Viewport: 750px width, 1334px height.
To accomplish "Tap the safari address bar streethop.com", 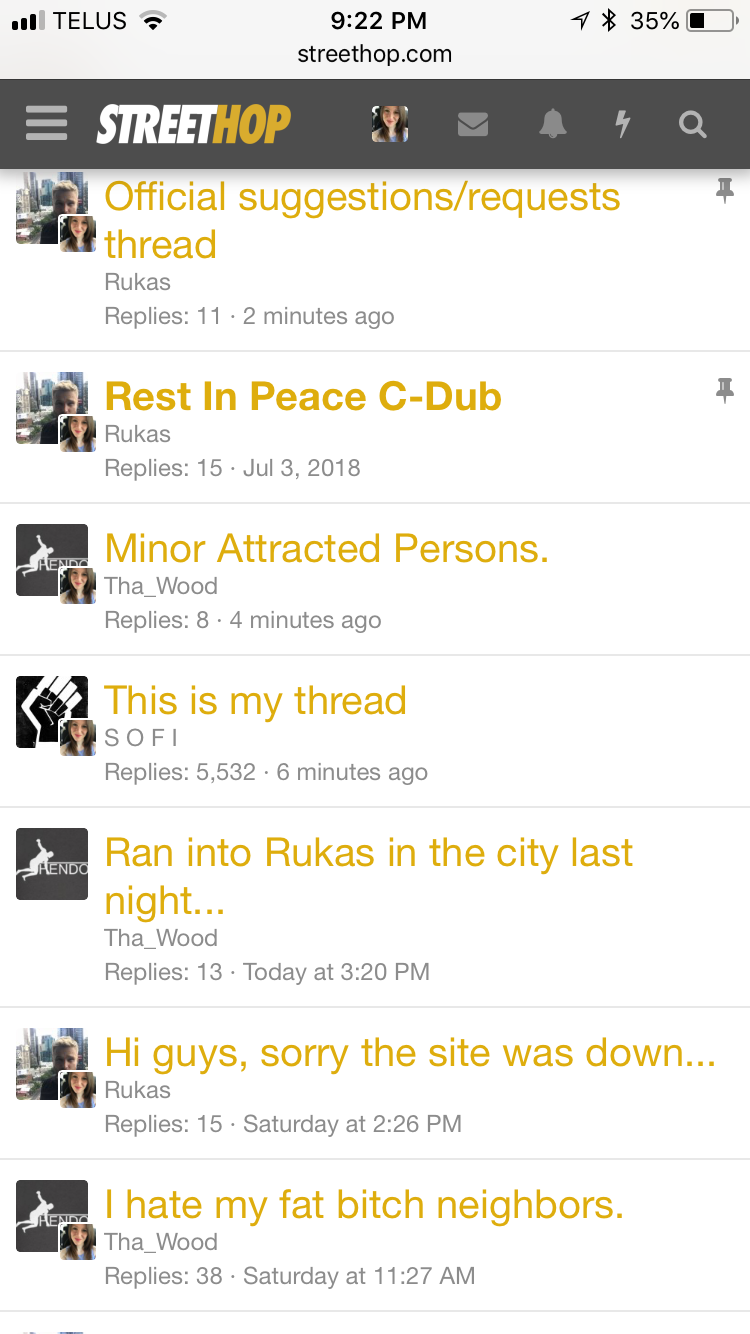I will tap(374, 54).
